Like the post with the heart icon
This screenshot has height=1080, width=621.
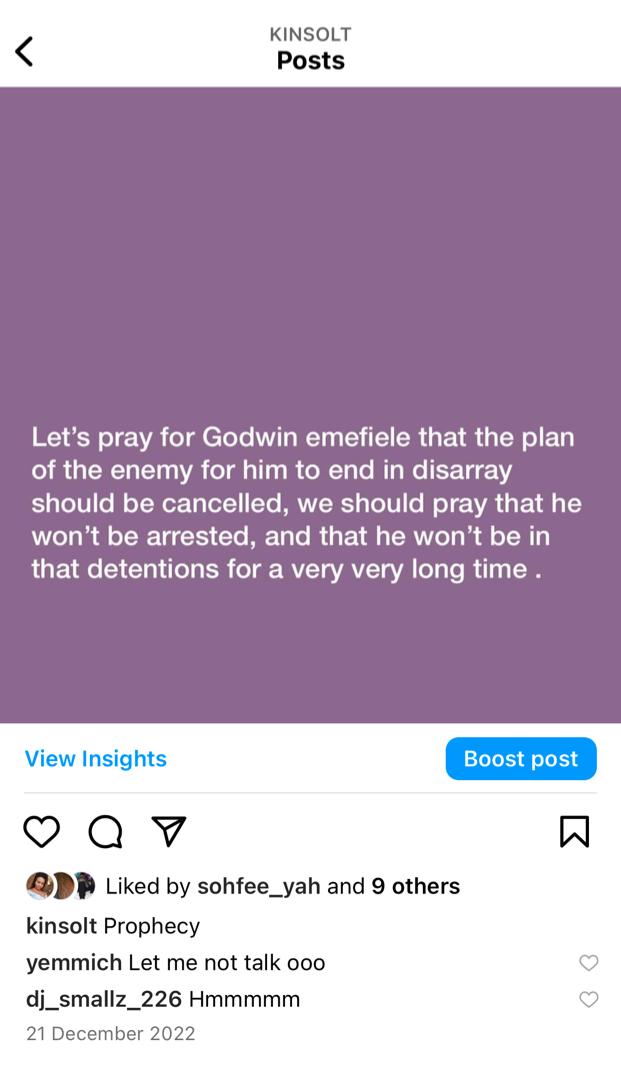pyautogui.click(x=41, y=831)
